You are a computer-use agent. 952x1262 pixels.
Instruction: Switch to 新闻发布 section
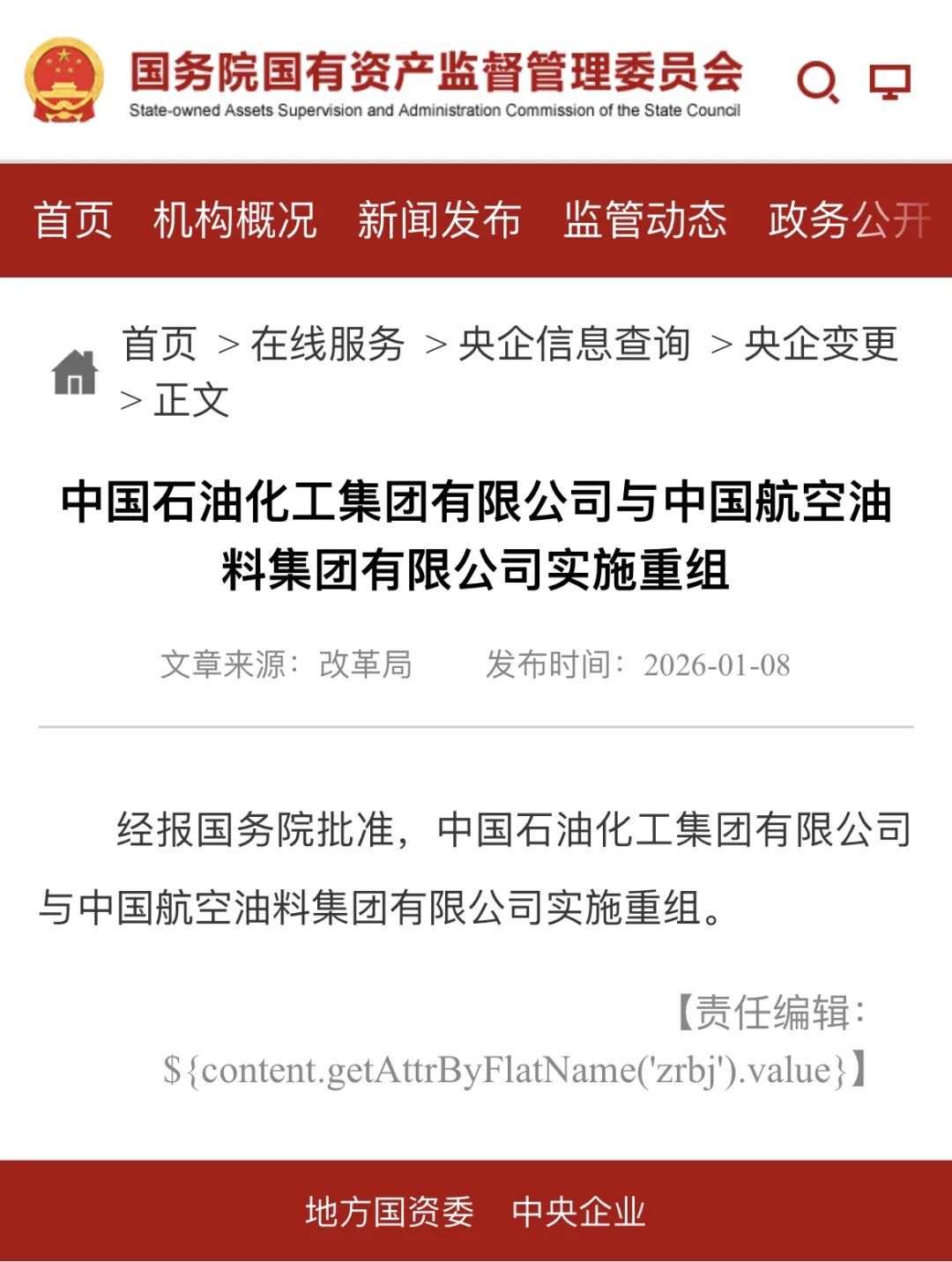click(439, 219)
